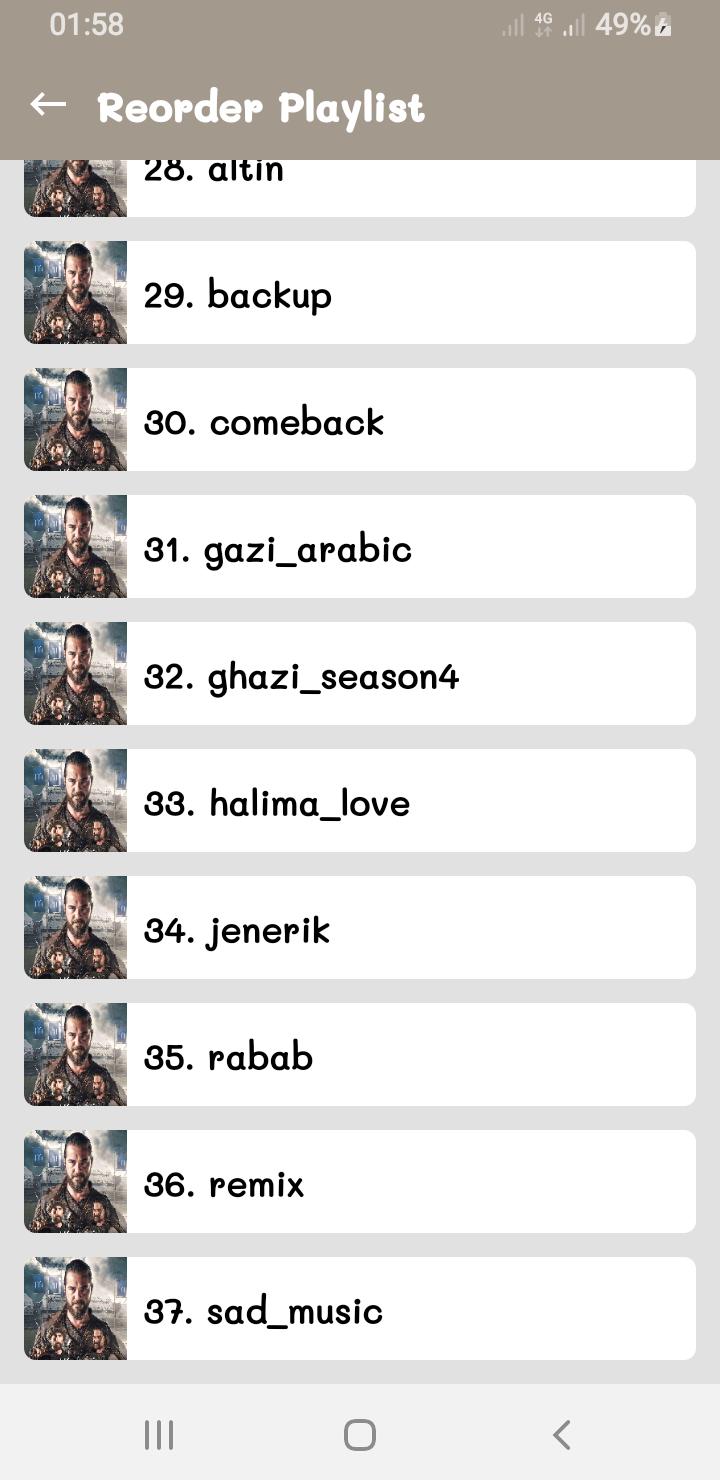
Task: Go back from Reorder Playlist
Action: [x=48, y=104]
